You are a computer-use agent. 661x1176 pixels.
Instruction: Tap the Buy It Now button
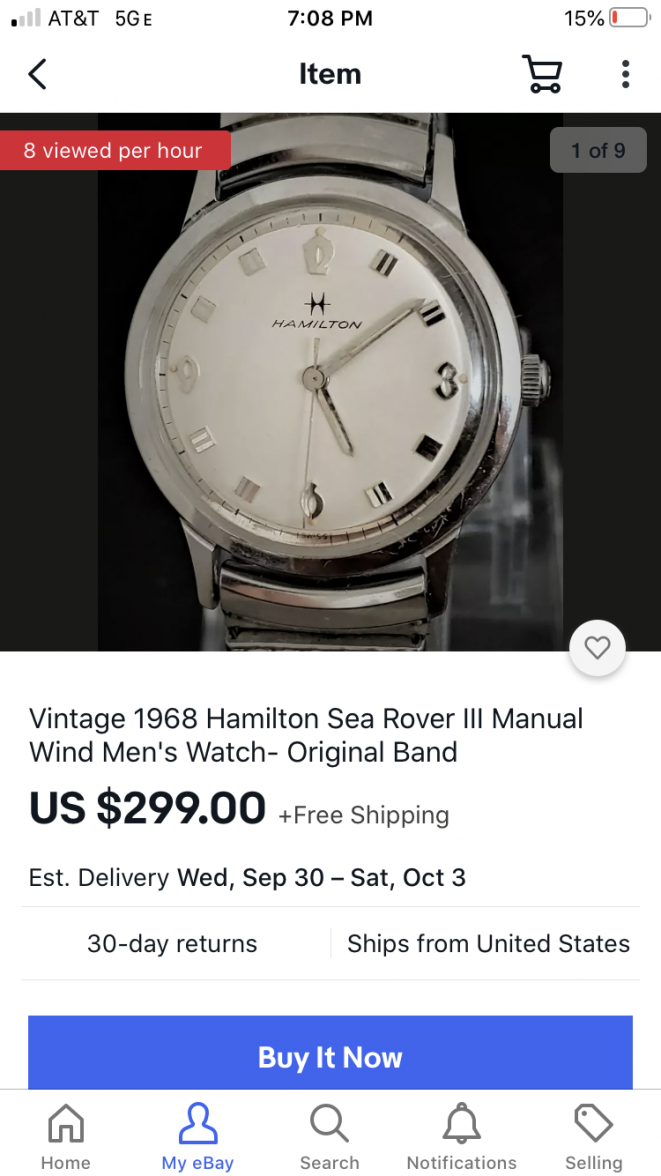click(x=330, y=1055)
